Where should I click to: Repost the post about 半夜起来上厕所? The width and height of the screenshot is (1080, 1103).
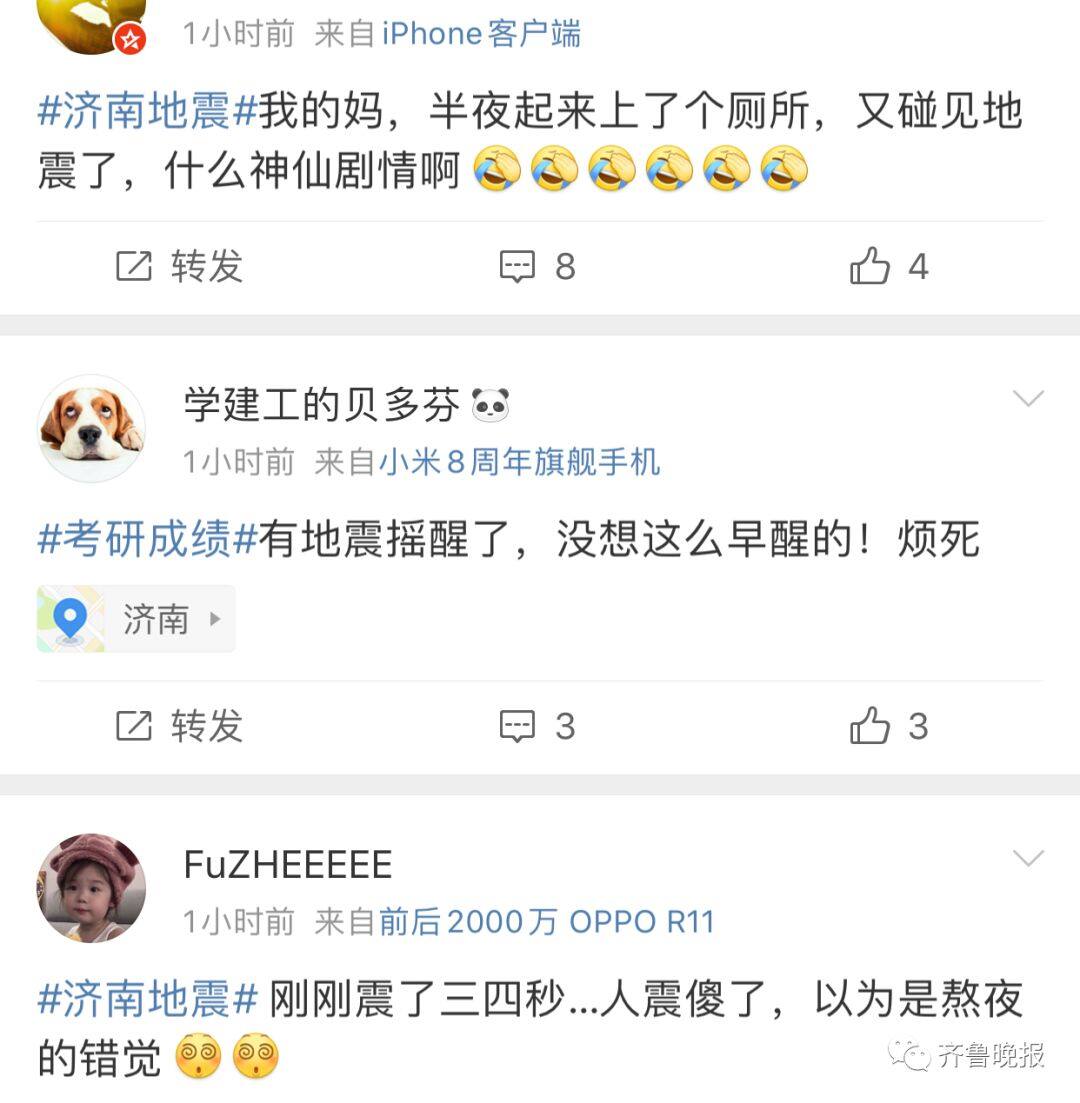[180, 266]
